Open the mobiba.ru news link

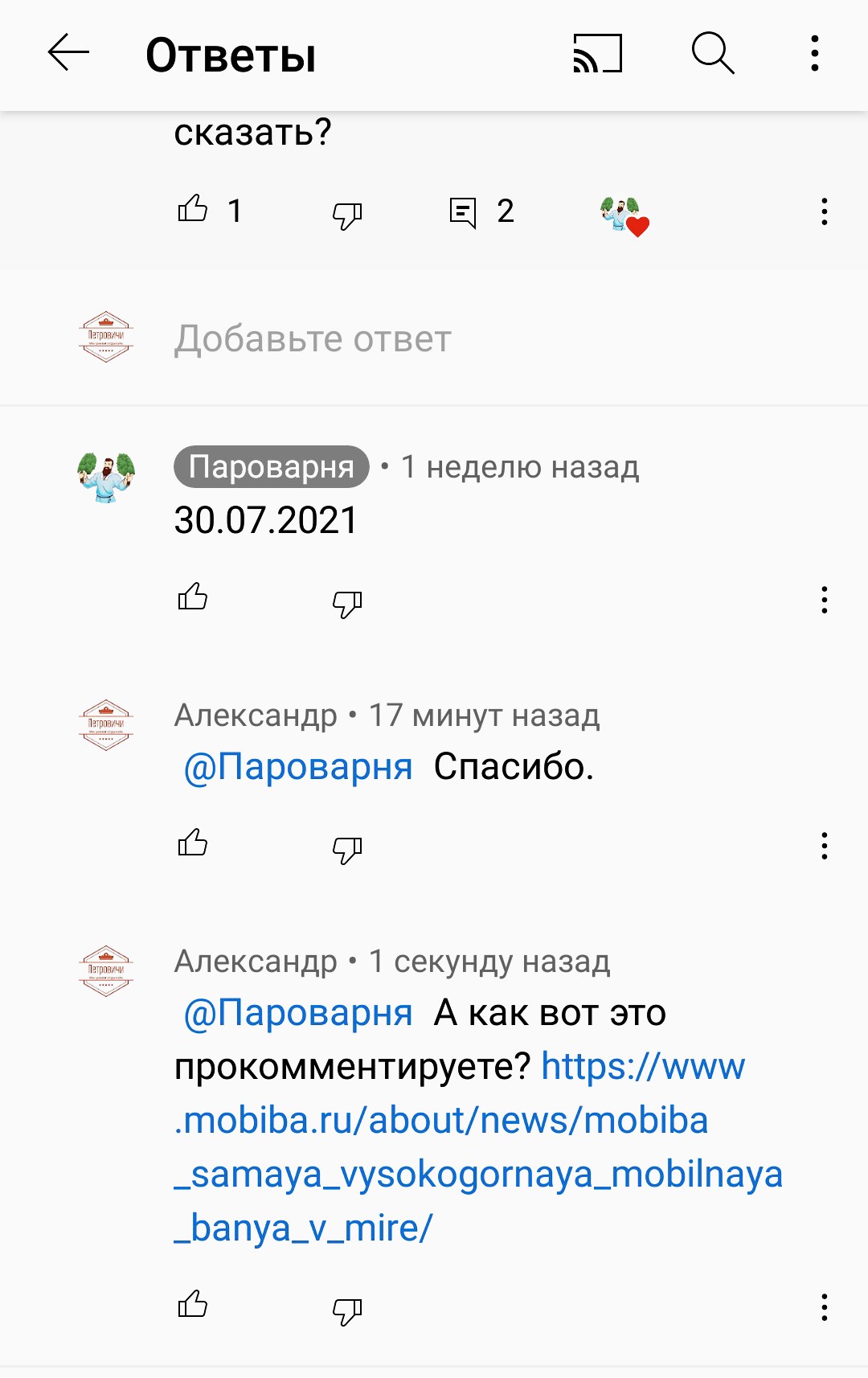477,1148
